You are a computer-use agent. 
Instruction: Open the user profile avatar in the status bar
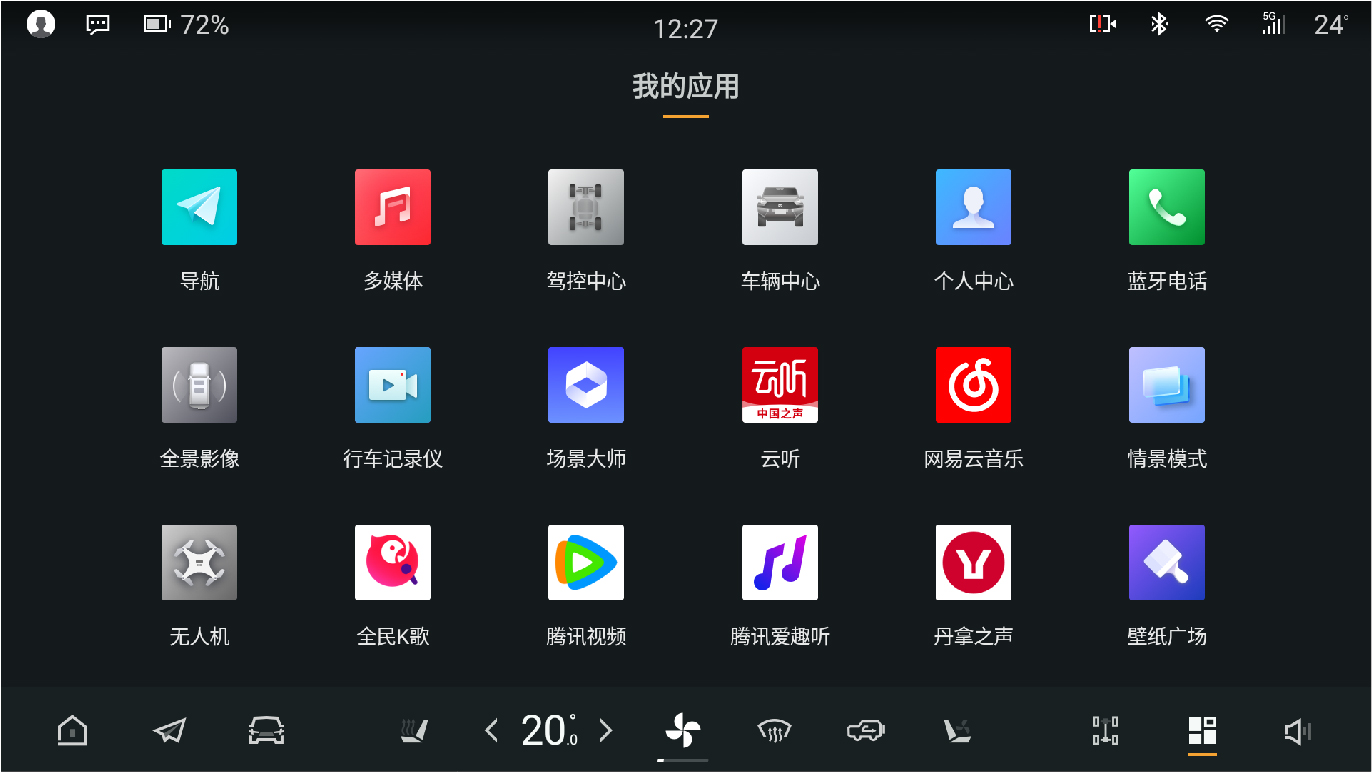tap(41, 25)
